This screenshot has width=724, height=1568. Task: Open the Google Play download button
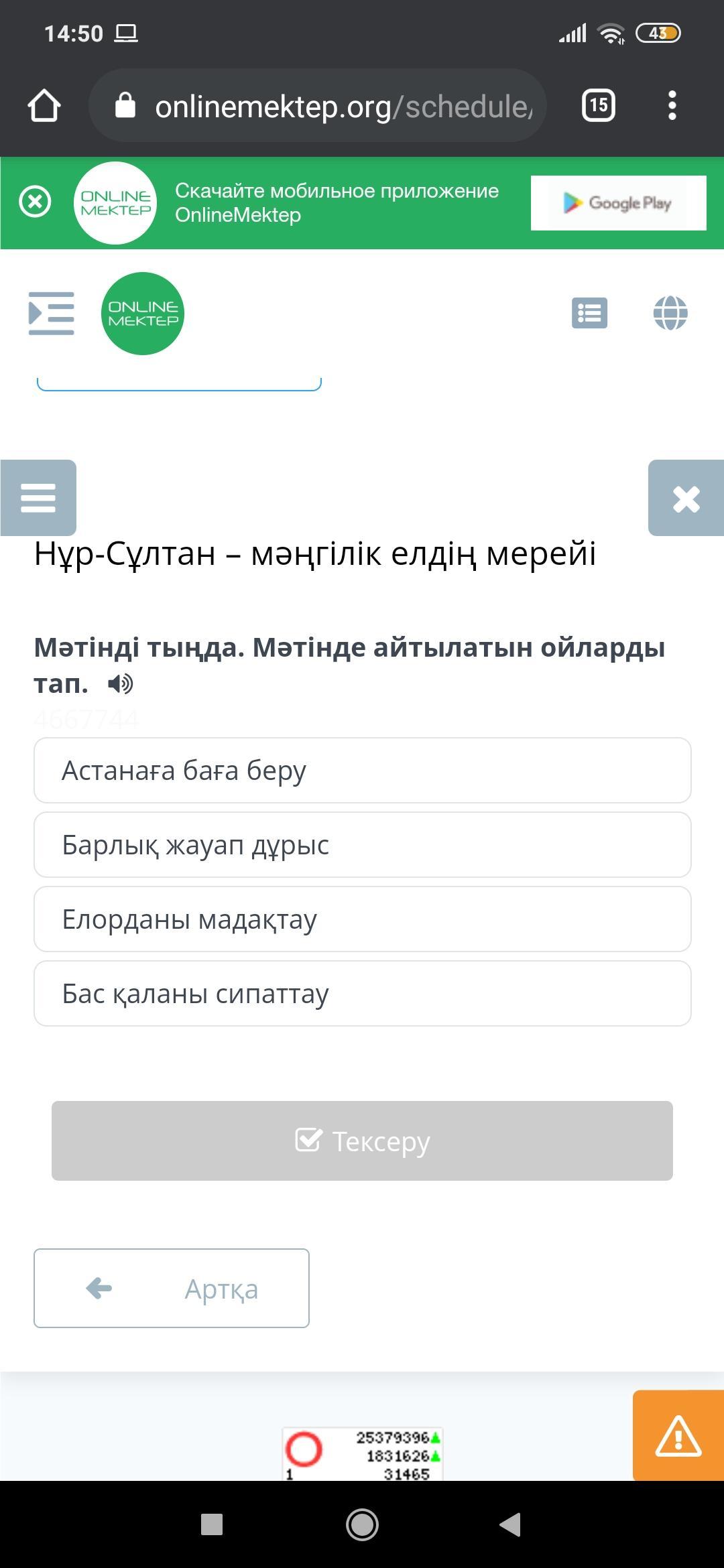pos(618,203)
